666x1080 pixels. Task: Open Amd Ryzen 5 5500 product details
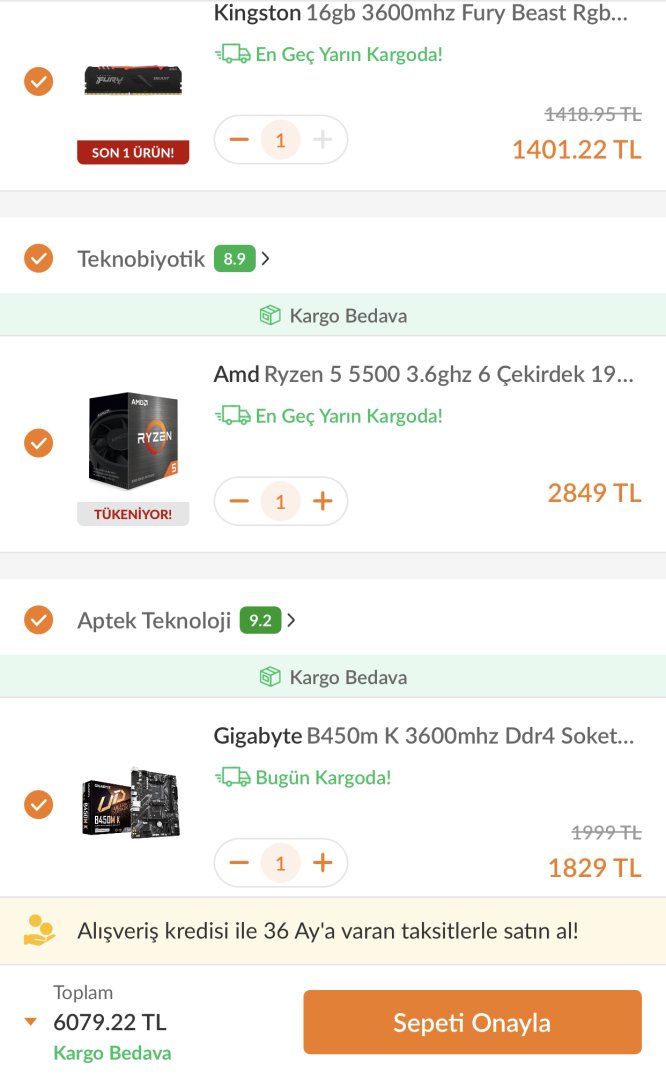(424, 375)
